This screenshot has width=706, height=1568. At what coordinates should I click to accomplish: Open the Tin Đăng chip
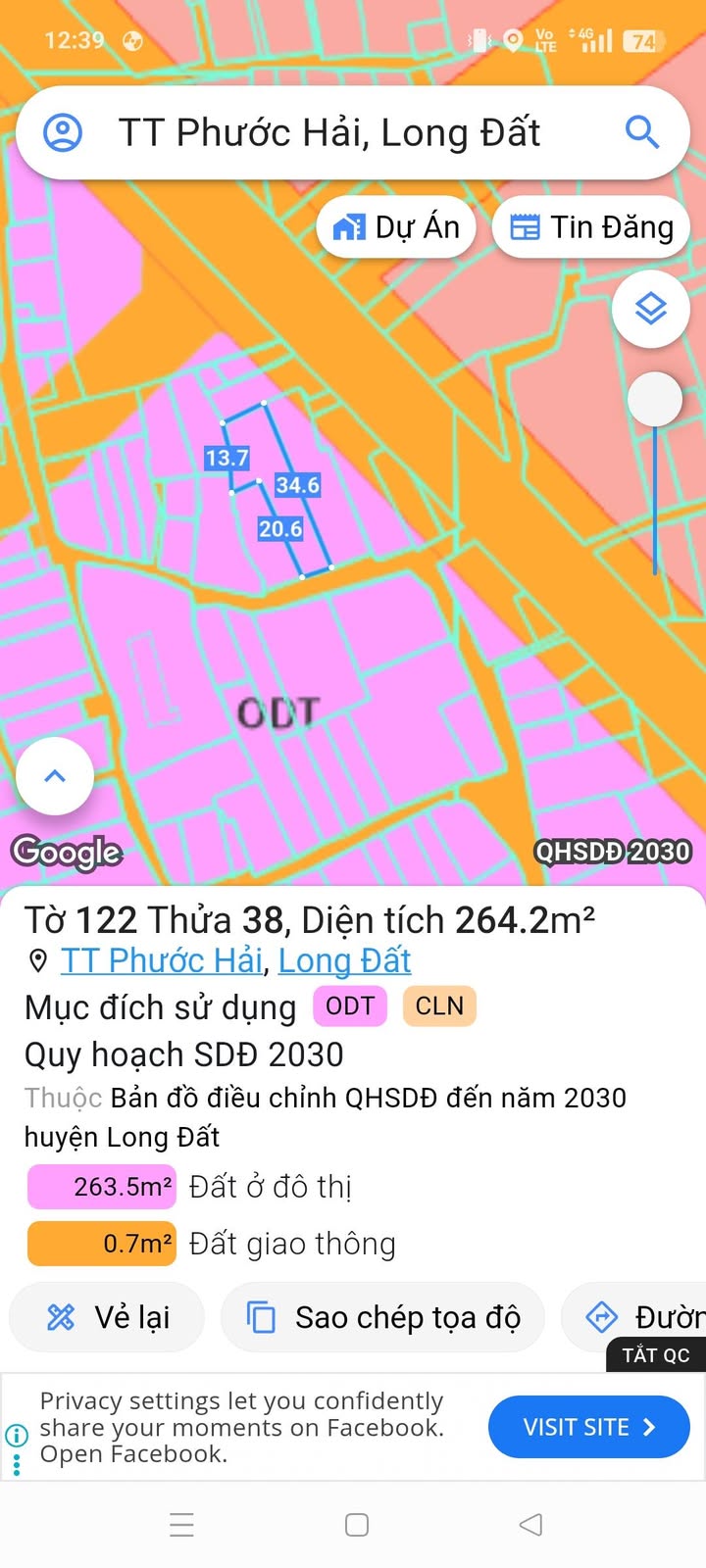[x=591, y=227]
